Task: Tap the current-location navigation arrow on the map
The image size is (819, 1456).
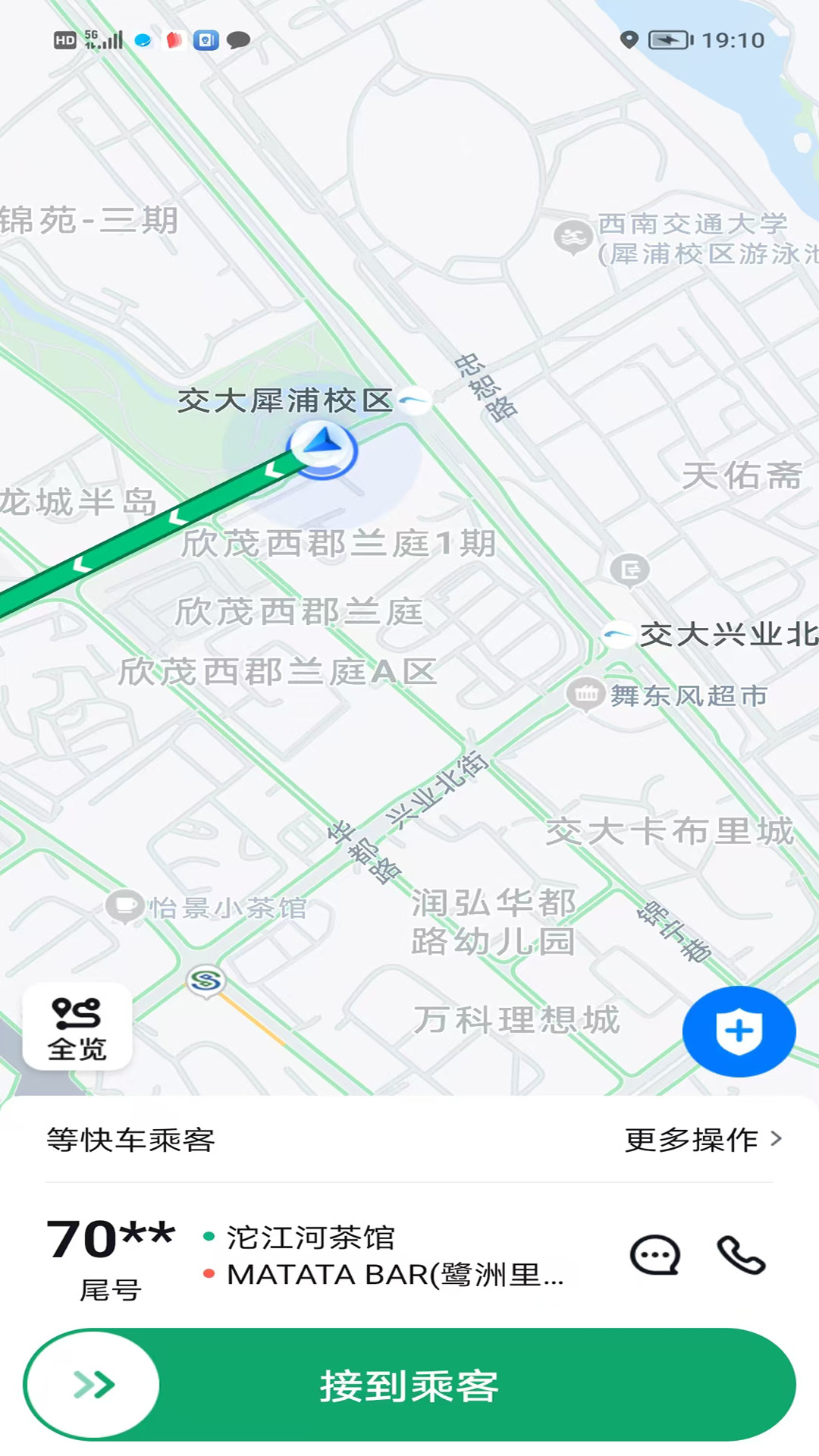Action: pyautogui.click(x=322, y=448)
